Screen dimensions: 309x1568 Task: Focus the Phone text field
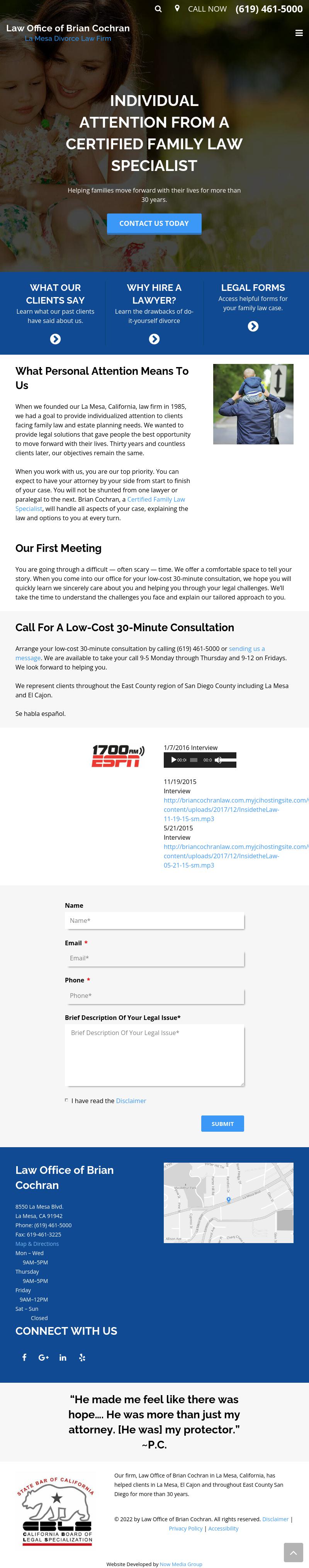click(x=154, y=996)
